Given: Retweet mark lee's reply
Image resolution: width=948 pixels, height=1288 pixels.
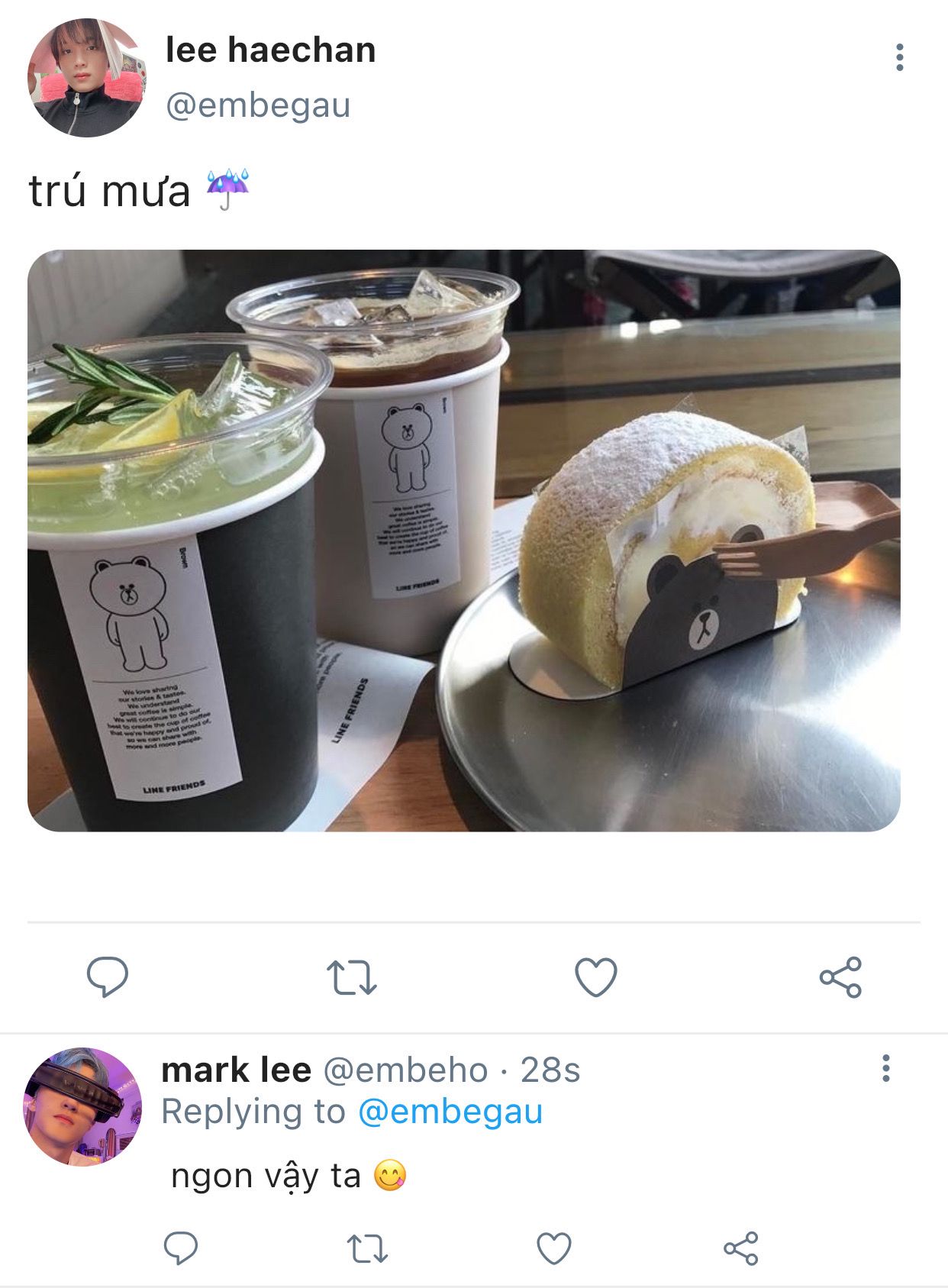Looking at the screenshot, I should (x=367, y=1248).
